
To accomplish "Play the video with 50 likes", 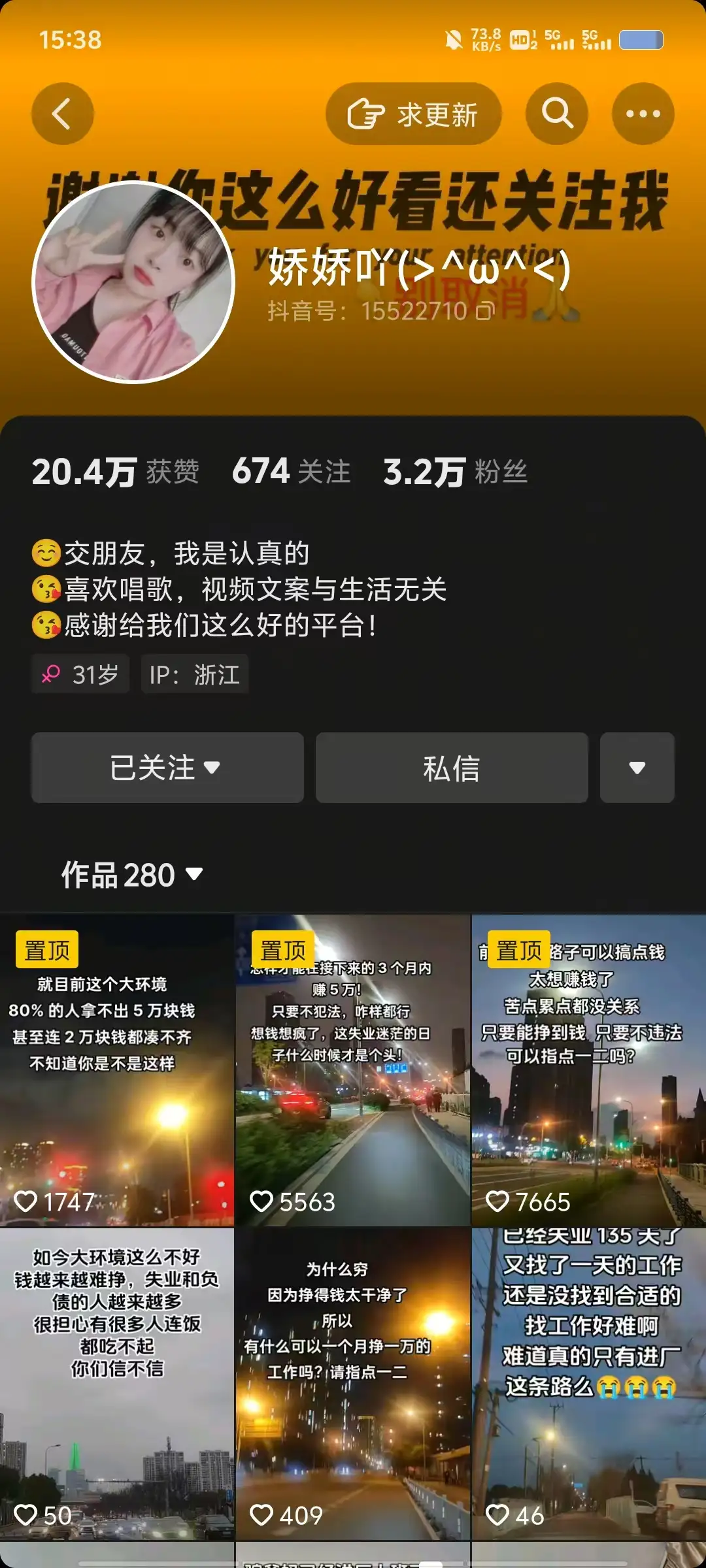I will pyautogui.click(x=117, y=1385).
